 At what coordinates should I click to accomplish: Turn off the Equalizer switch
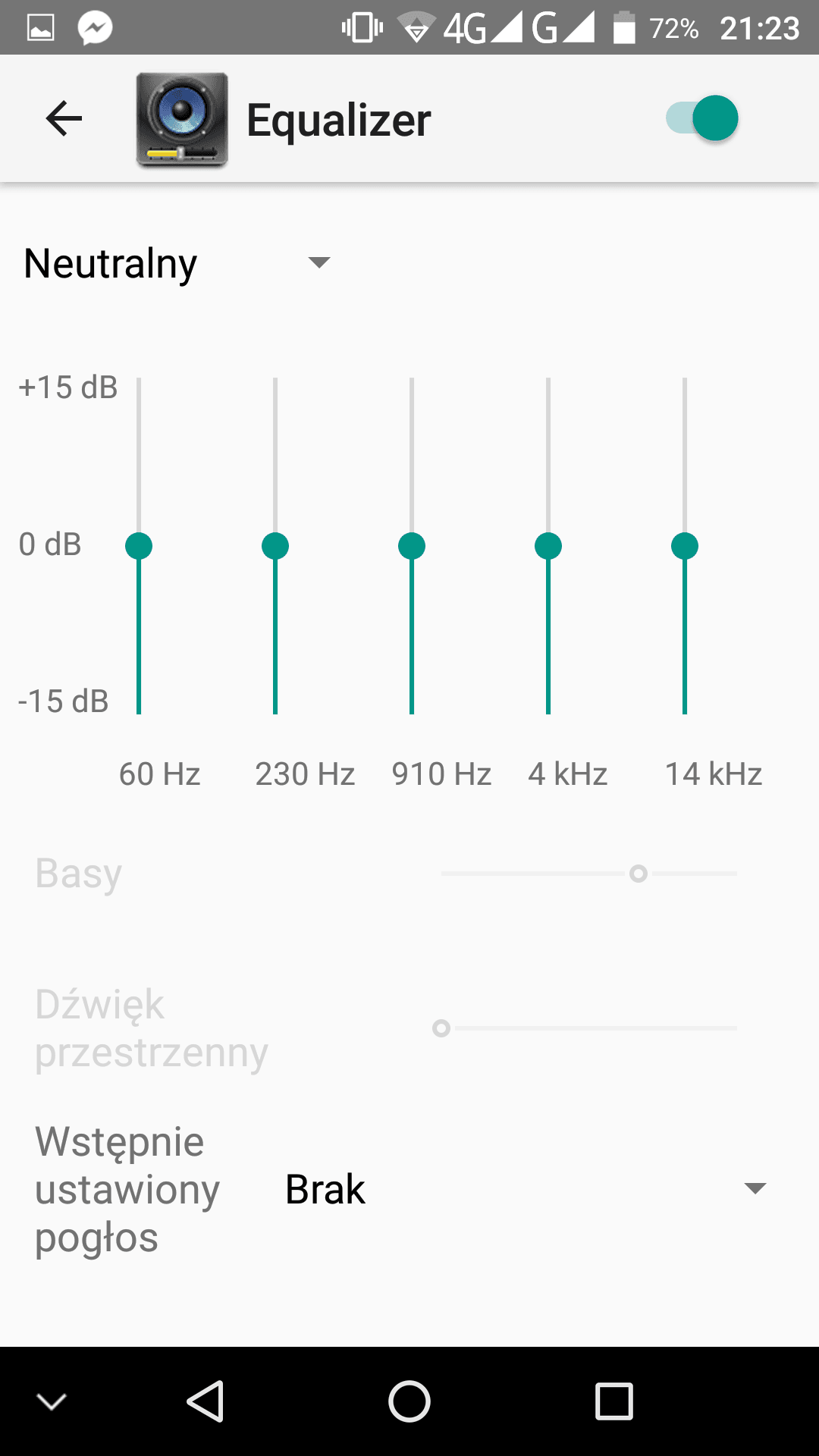click(x=702, y=118)
